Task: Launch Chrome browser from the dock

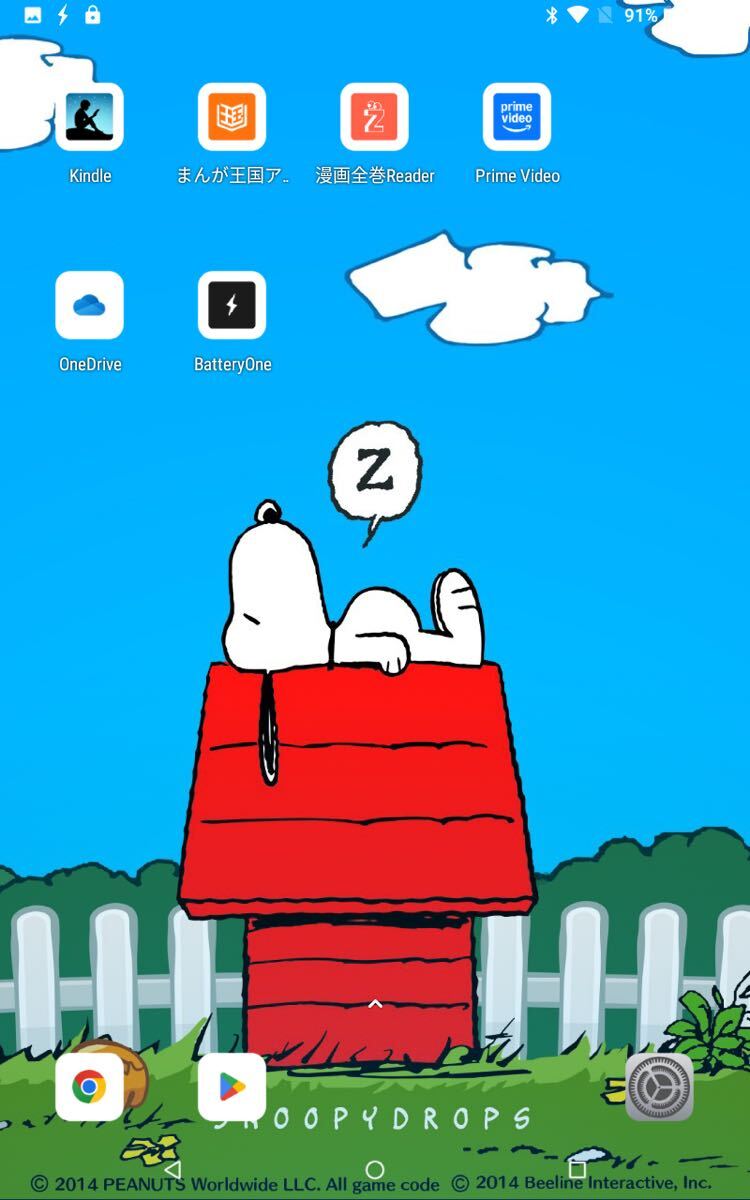Action: click(90, 1087)
